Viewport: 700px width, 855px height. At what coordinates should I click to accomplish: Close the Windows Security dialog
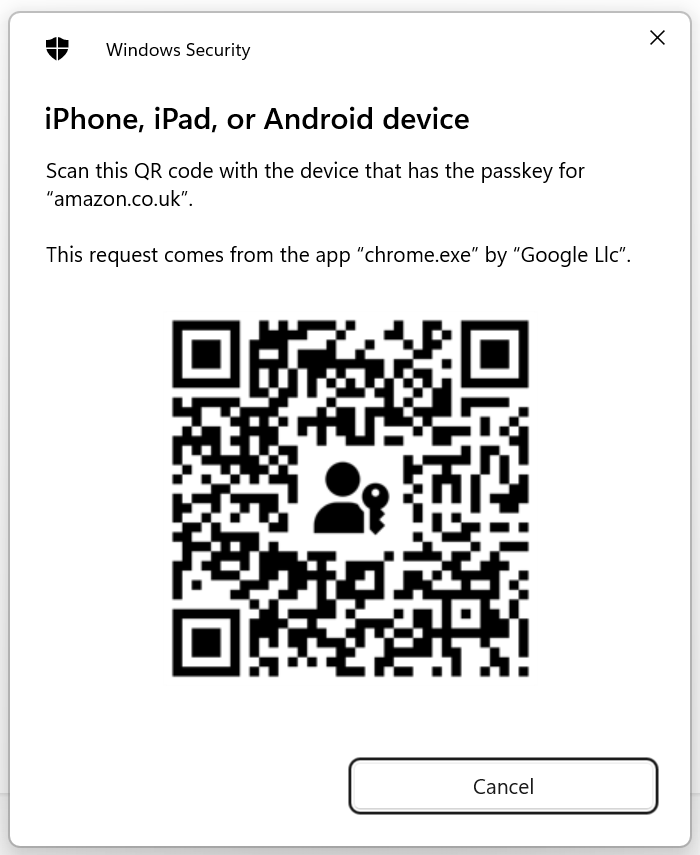(657, 38)
